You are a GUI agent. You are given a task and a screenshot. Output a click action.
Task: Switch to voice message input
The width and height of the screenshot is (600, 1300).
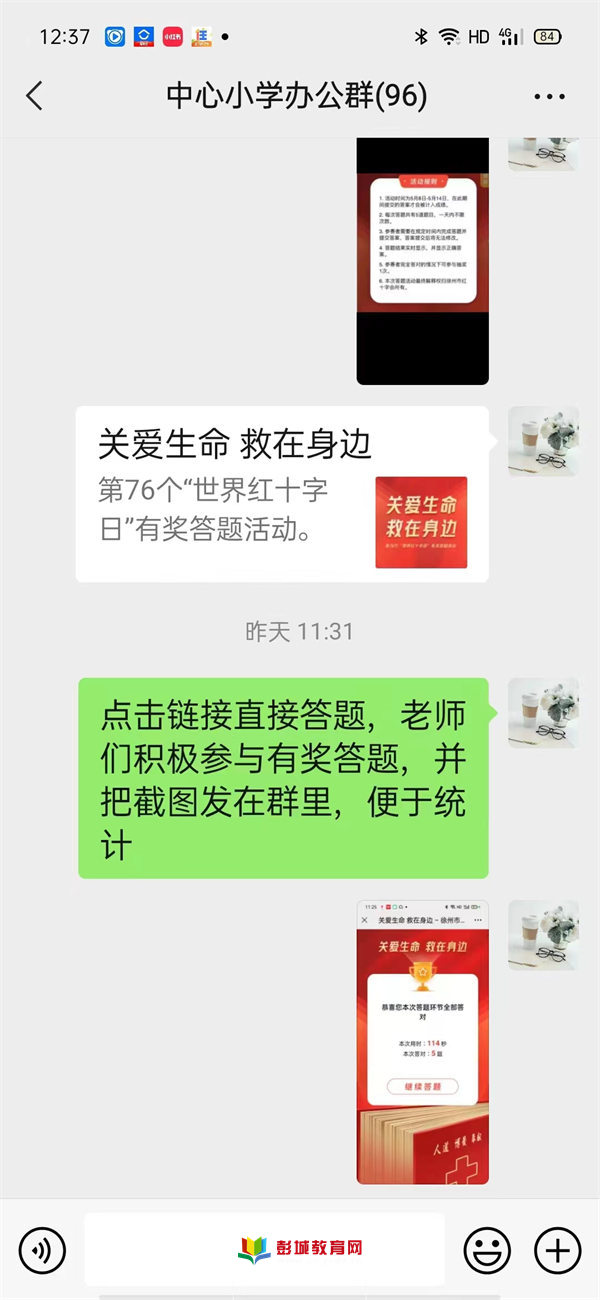(x=42, y=1249)
